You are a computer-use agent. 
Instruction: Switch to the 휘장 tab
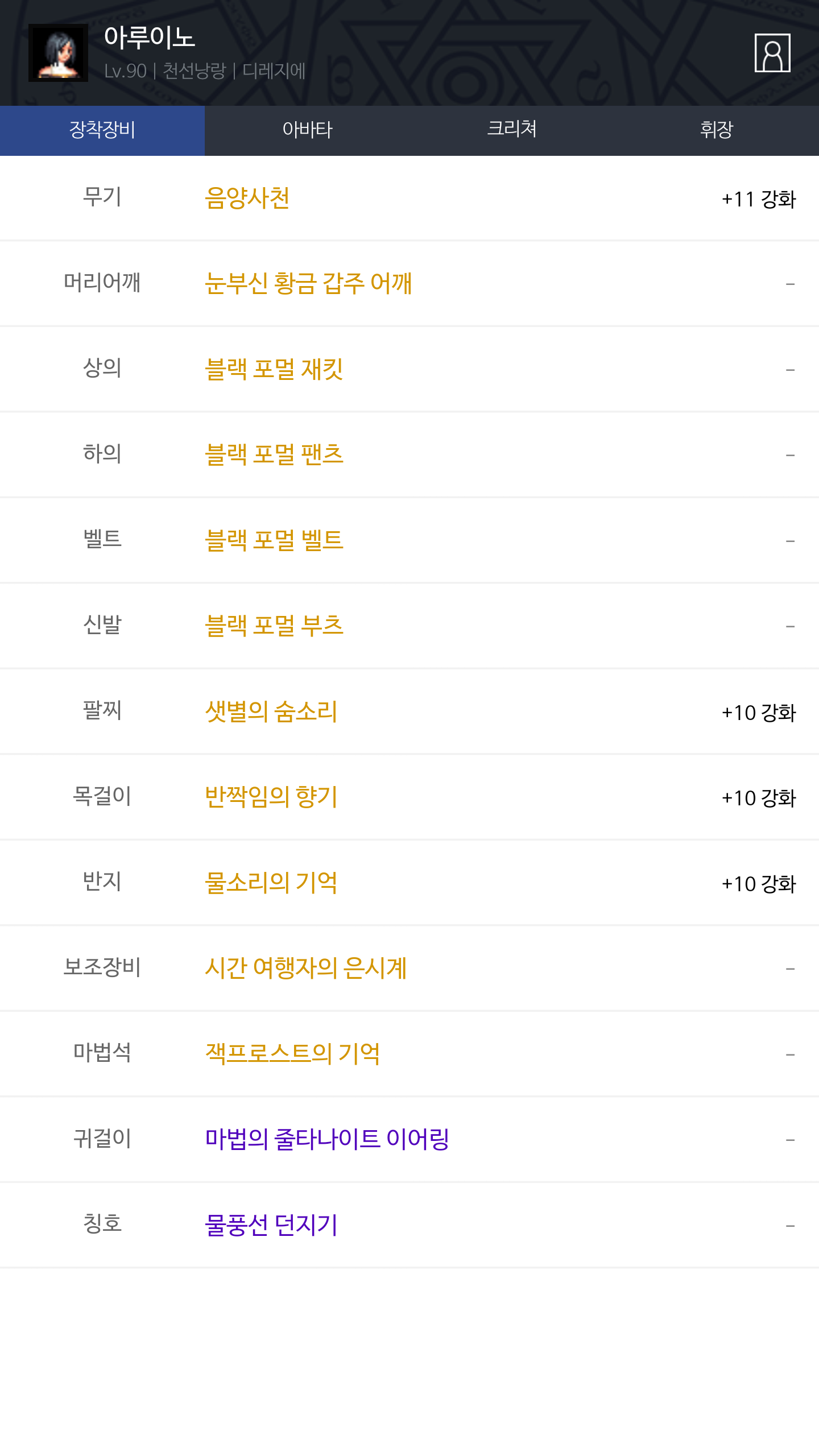(717, 130)
